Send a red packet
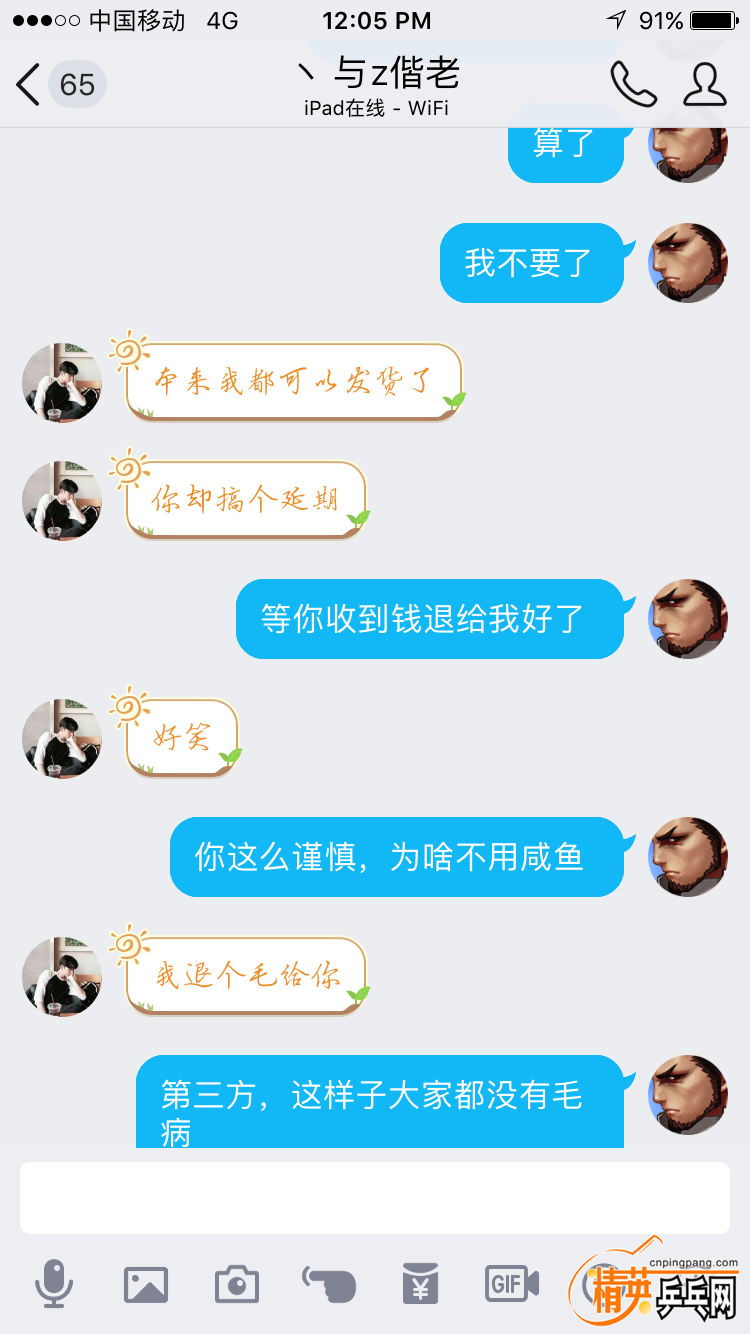 [420, 1284]
